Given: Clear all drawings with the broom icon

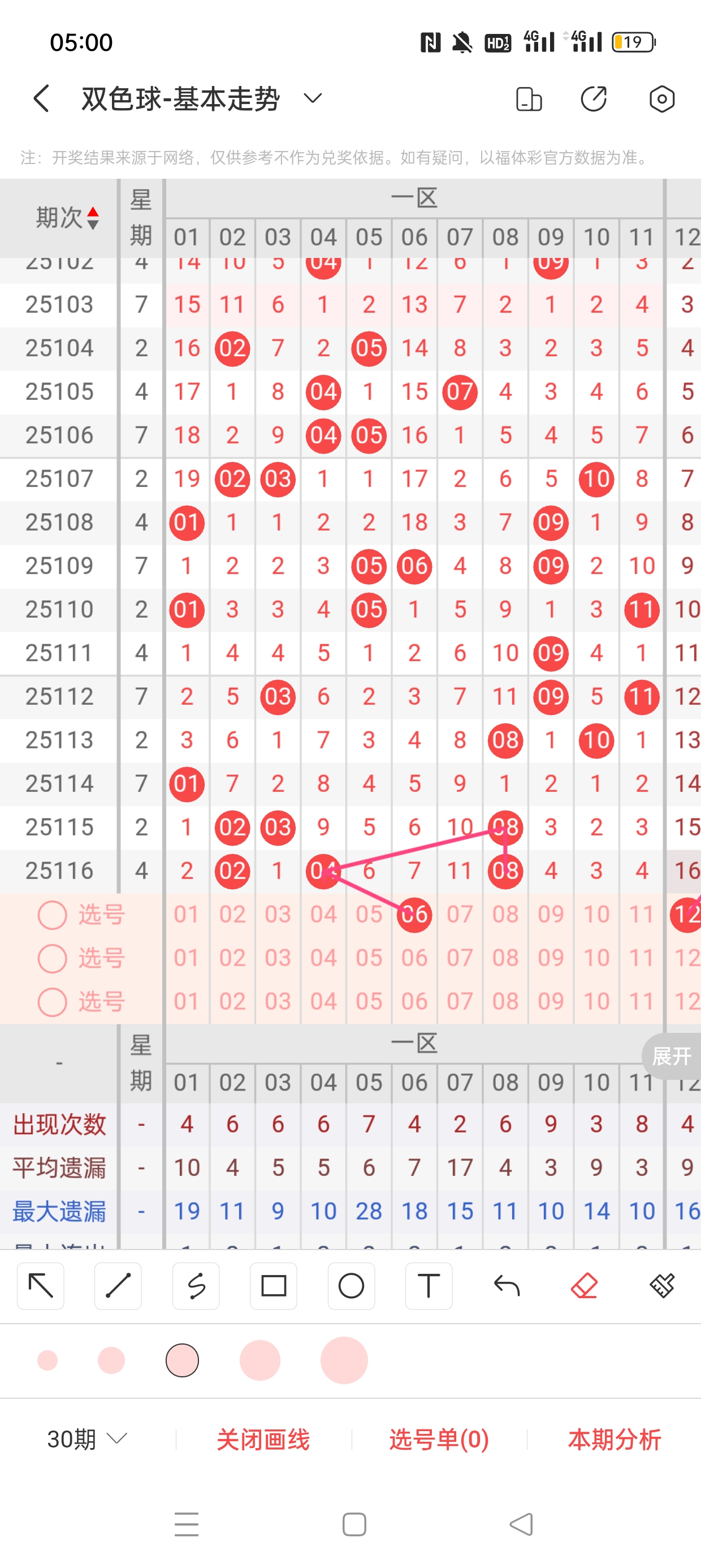Looking at the screenshot, I should click(661, 1286).
